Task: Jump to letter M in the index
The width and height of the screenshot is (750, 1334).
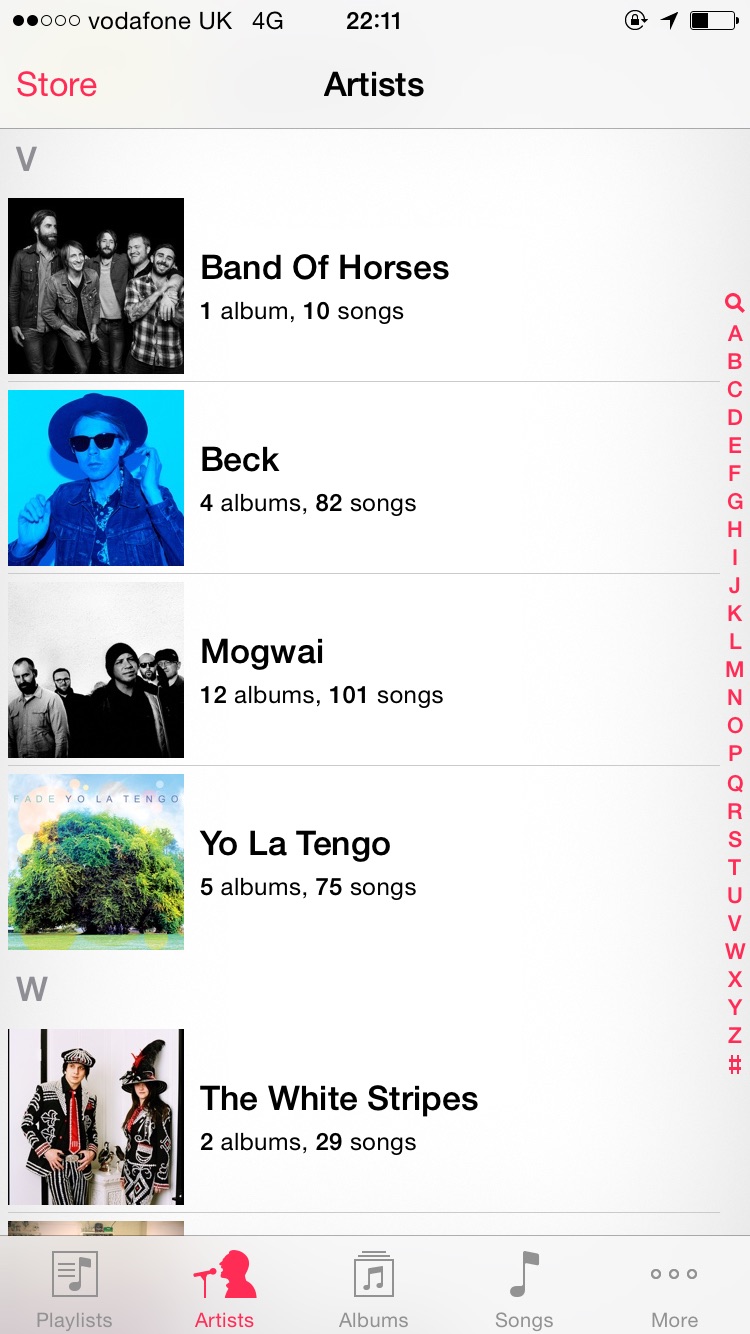Action: click(735, 669)
